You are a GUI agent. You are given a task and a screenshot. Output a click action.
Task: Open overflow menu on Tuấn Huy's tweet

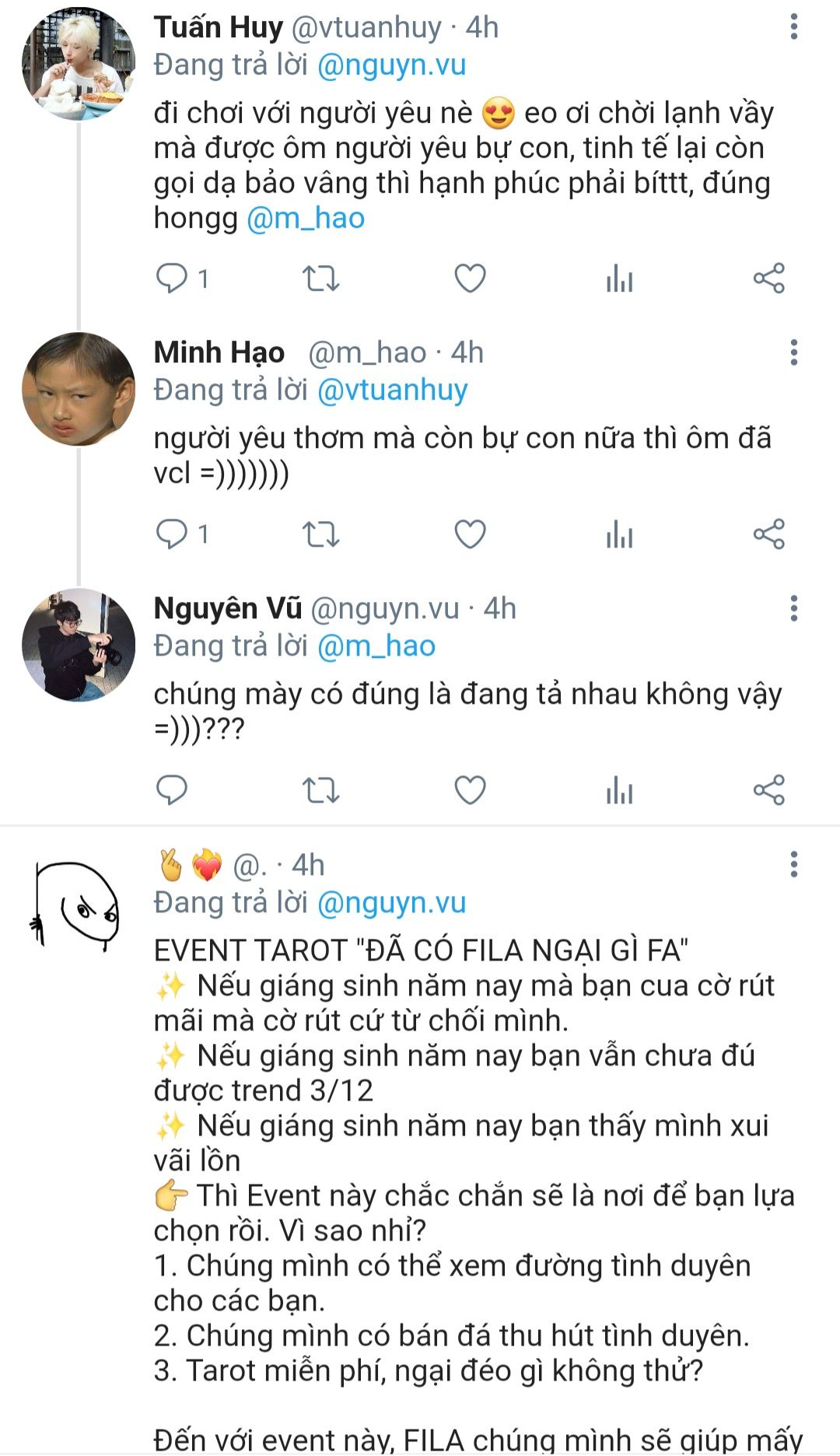coord(793,27)
